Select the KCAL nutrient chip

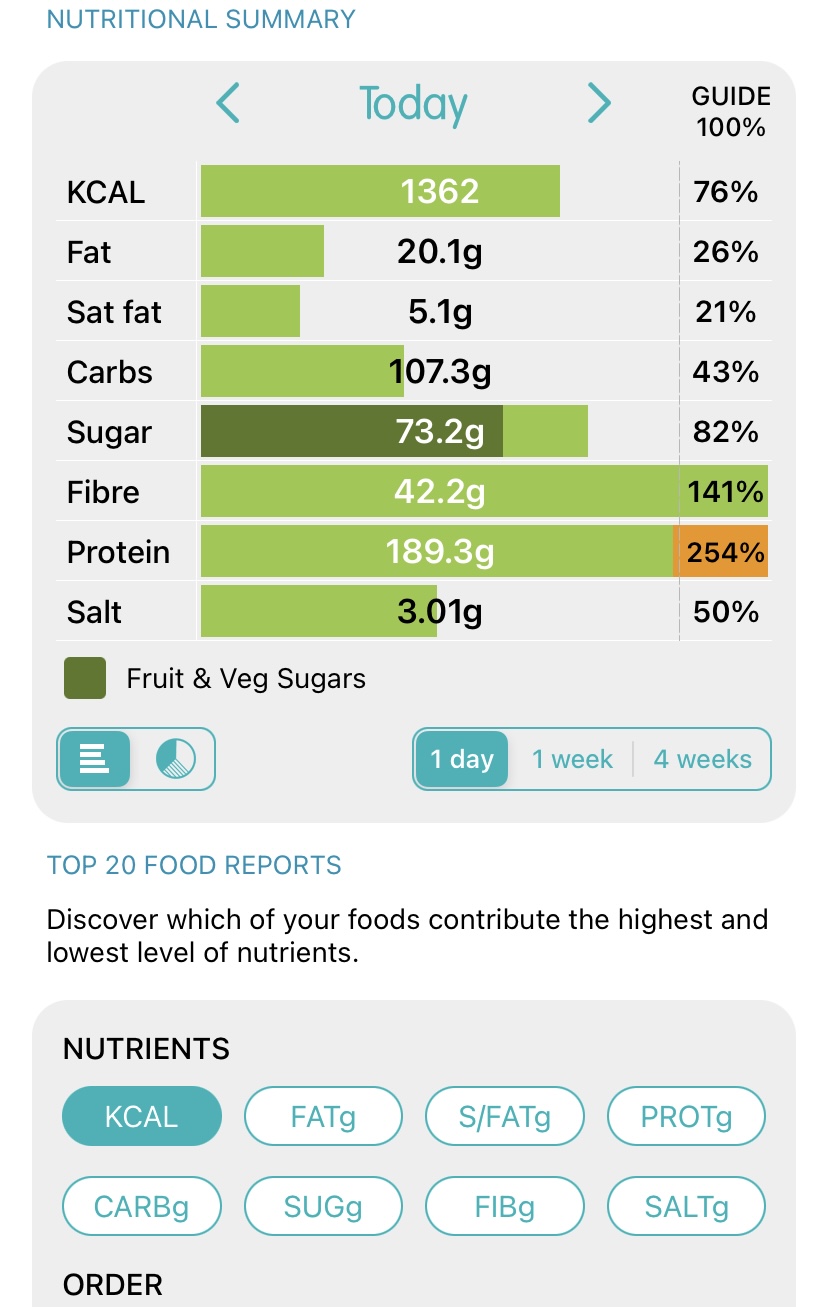click(x=142, y=1116)
